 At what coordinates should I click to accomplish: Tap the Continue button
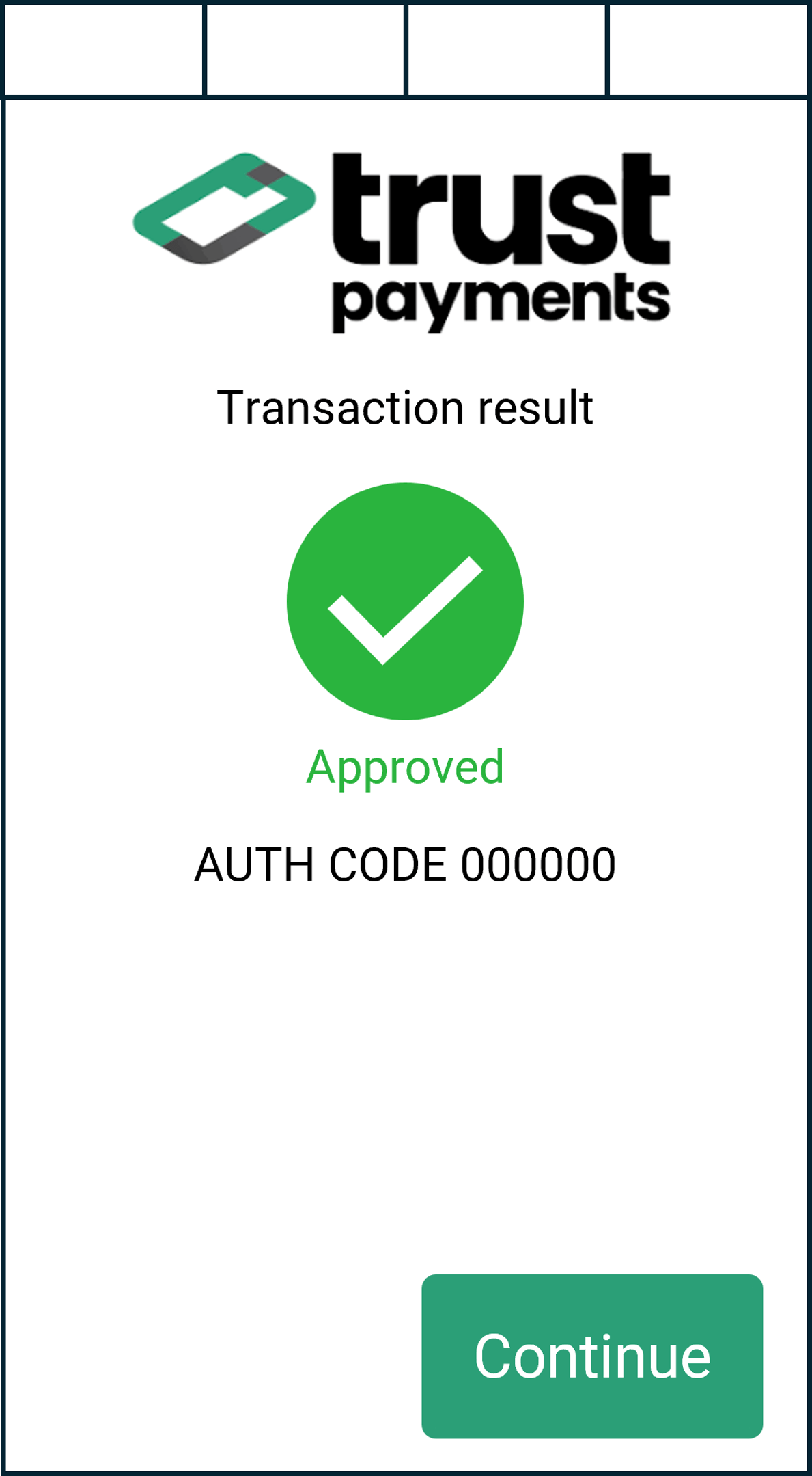pyautogui.click(x=592, y=1356)
